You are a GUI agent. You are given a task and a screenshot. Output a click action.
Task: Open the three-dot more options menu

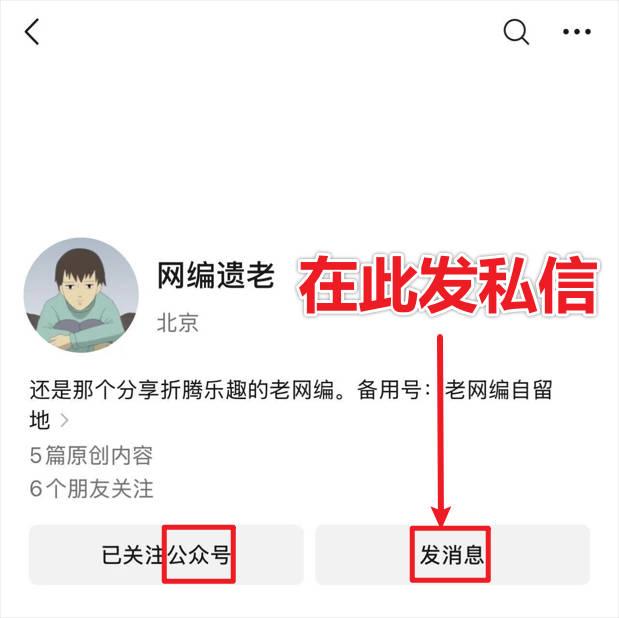coord(577,32)
